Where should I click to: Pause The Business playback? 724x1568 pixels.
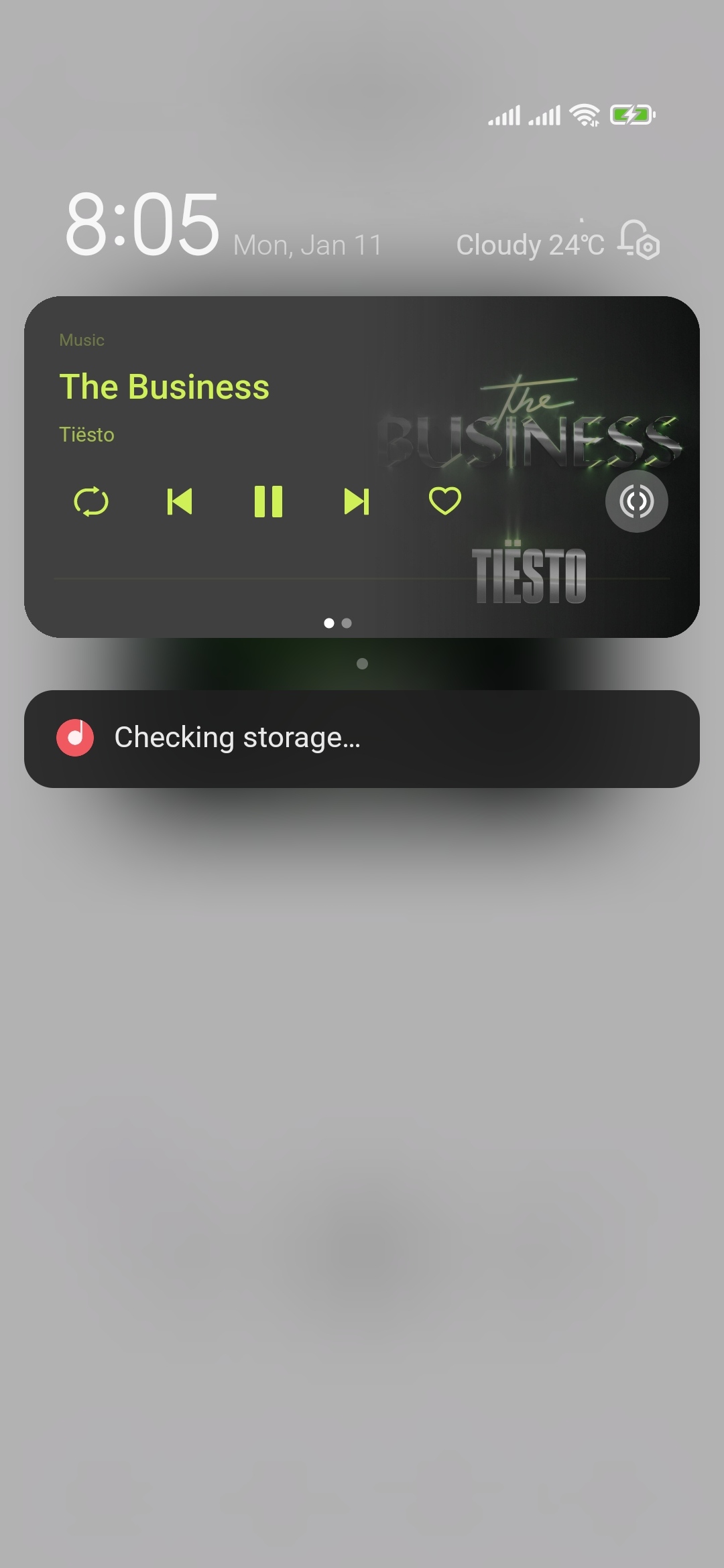click(268, 501)
